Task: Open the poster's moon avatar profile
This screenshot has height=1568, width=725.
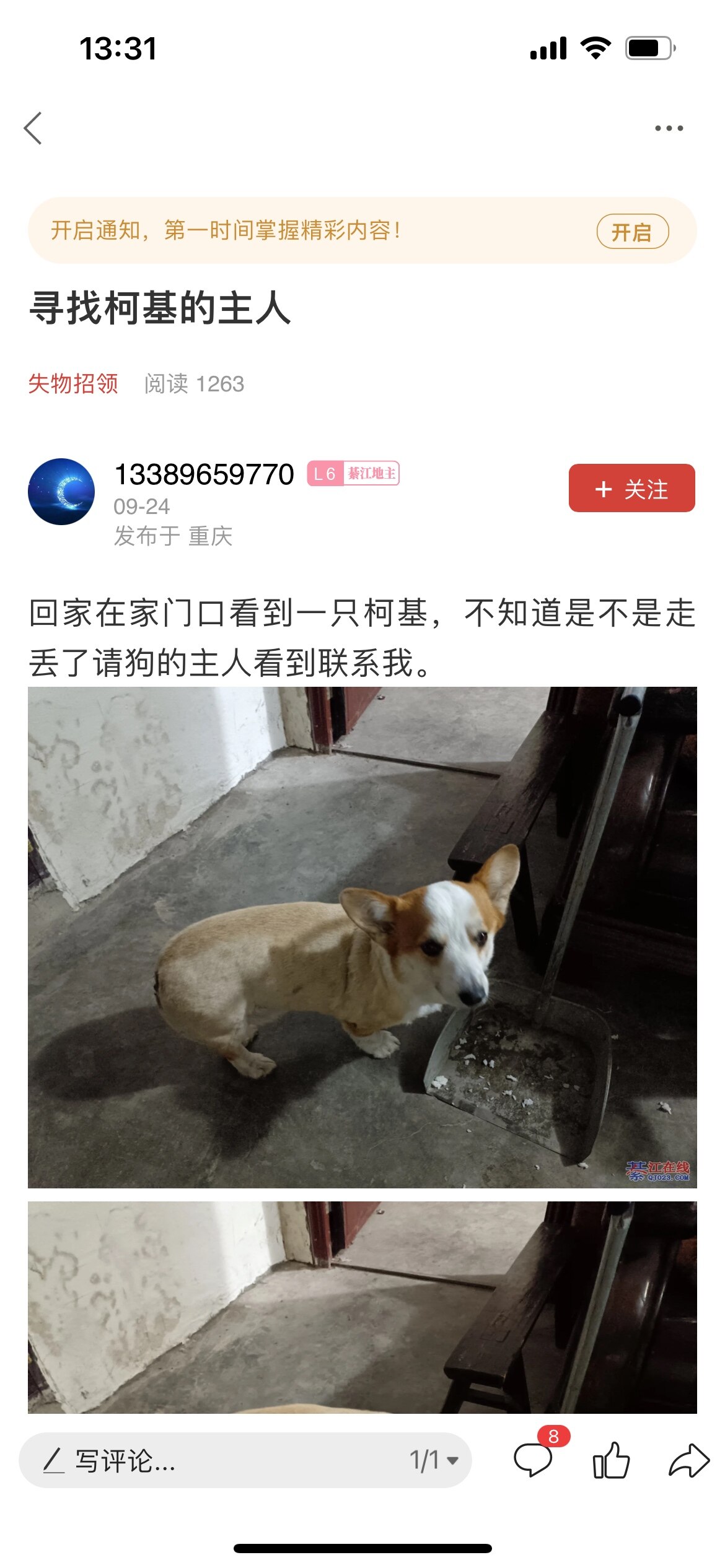Action: [x=61, y=491]
